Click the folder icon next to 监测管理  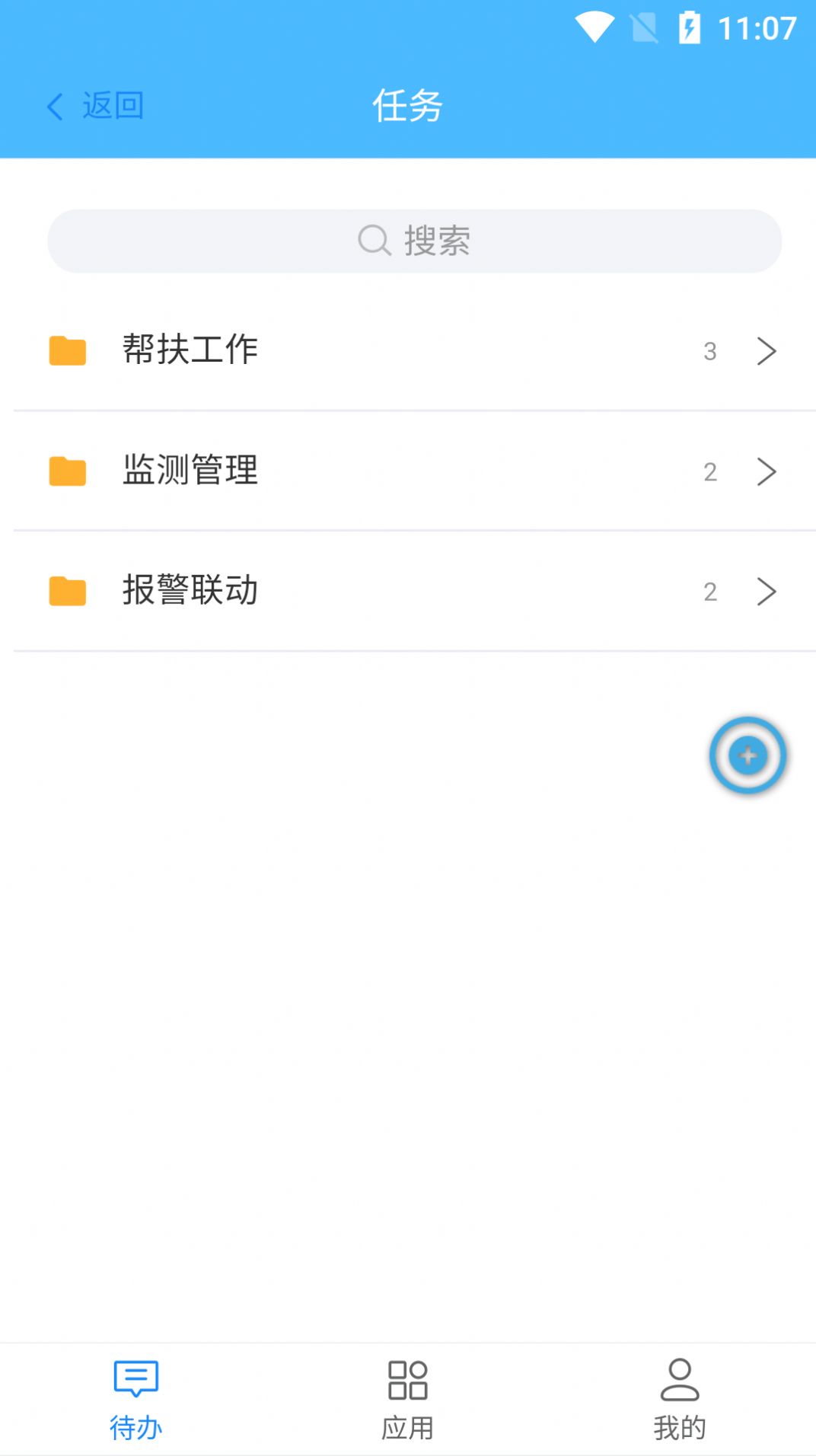click(x=68, y=471)
